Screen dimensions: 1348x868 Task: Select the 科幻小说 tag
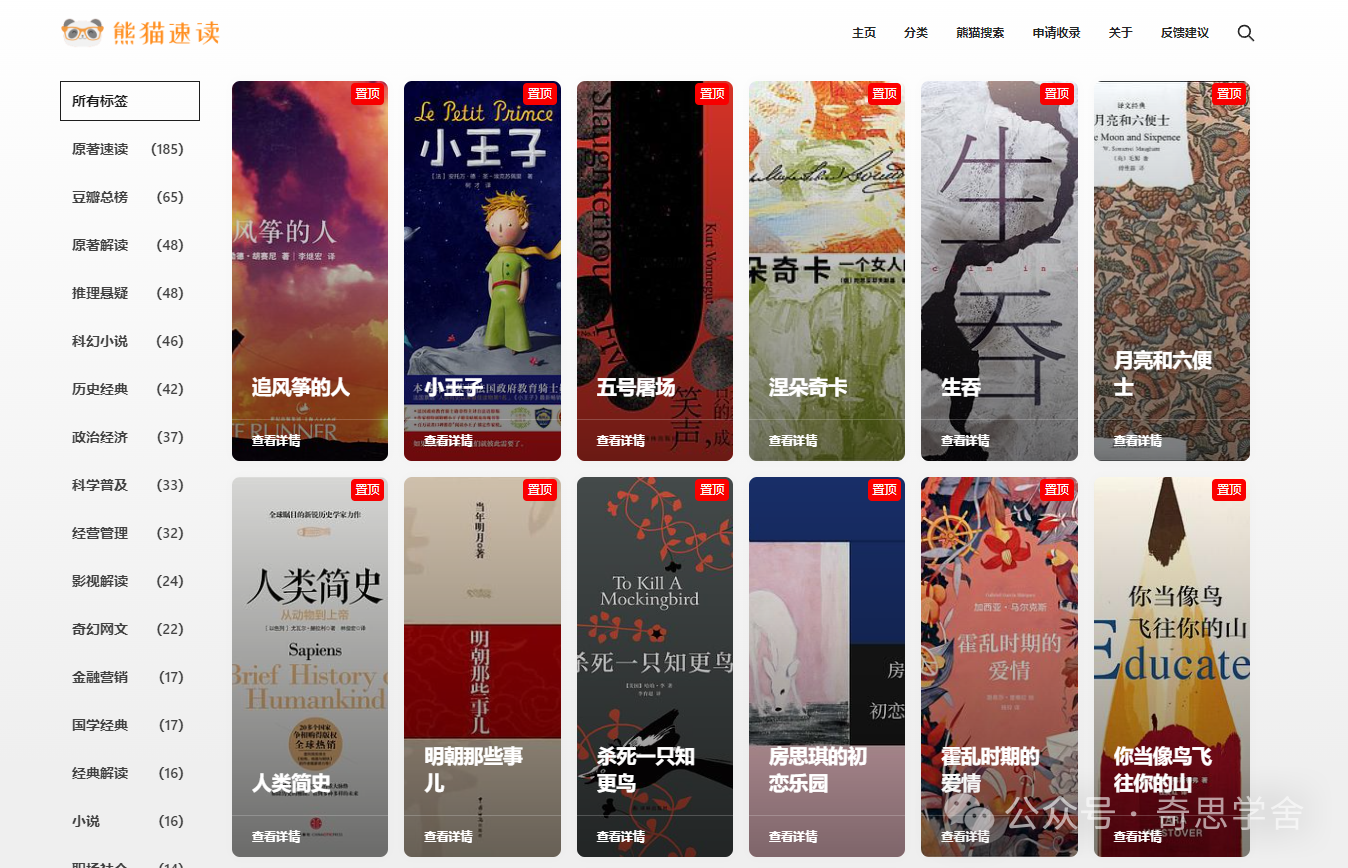pos(127,341)
